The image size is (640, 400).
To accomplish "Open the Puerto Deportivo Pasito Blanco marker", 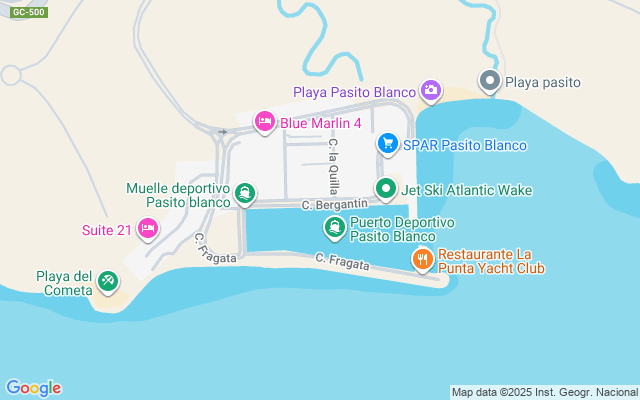I will 333,228.
